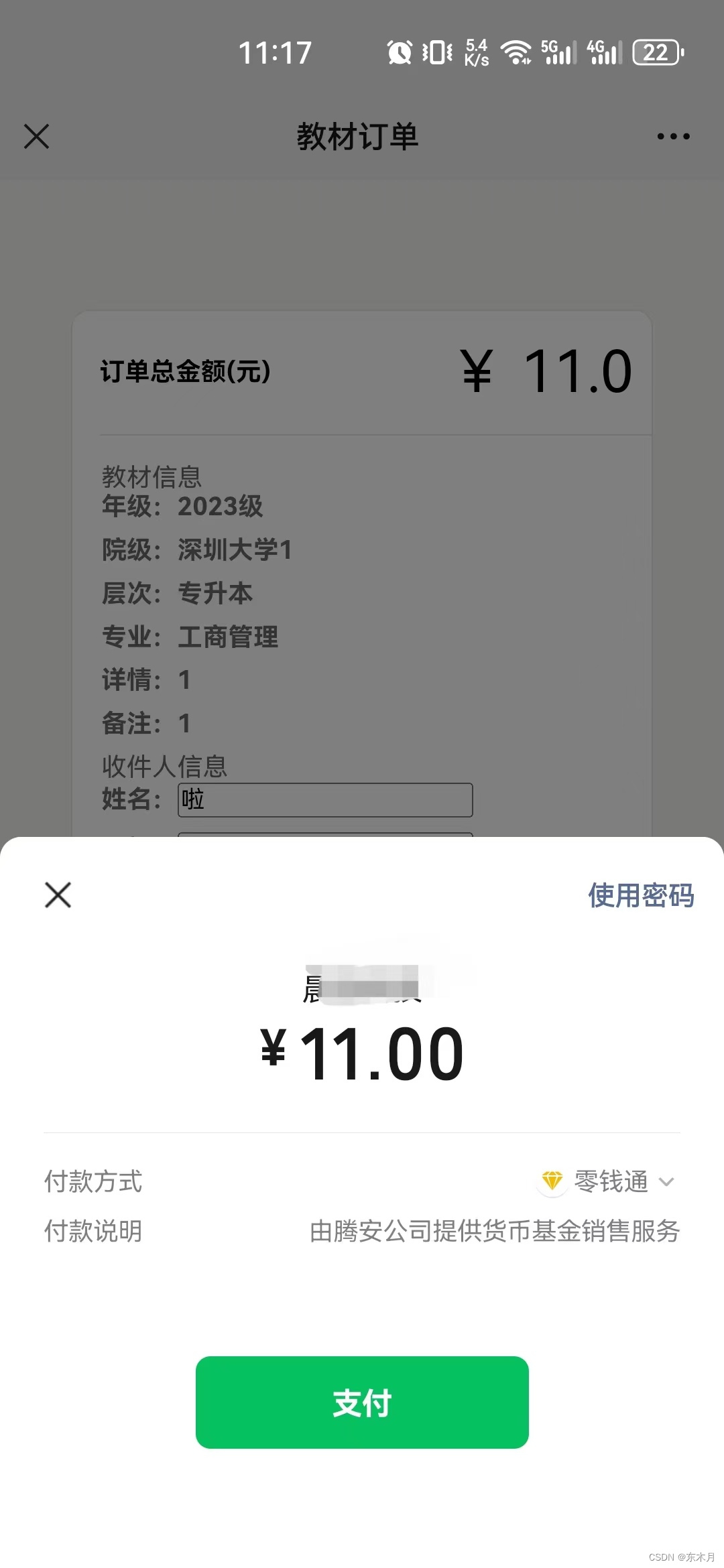Close the 教材订单 page with the X
The image size is (724, 1568).
[37, 136]
